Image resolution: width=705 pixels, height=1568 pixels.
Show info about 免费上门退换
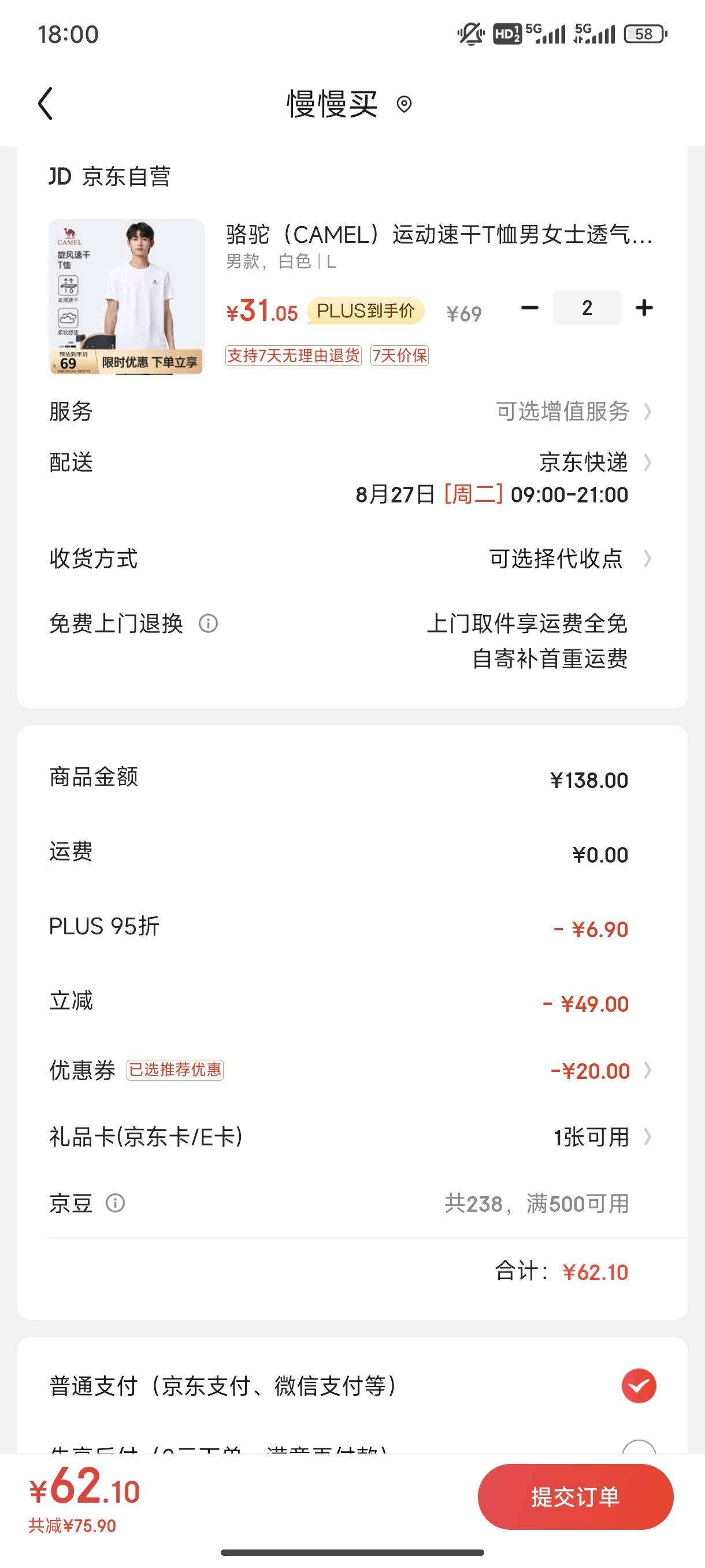pos(208,623)
